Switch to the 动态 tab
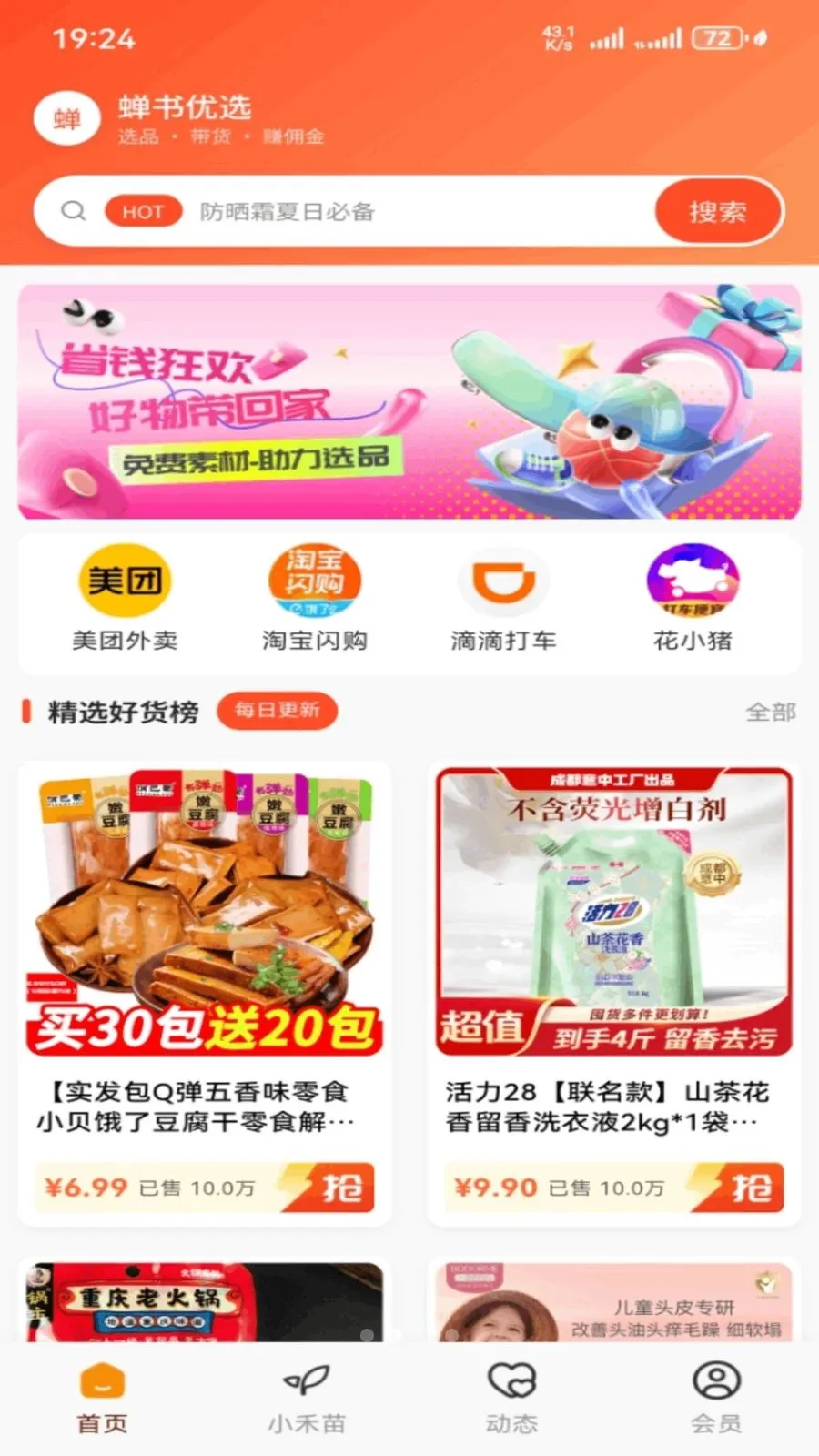819x1456 pixels. point(511,1400)
